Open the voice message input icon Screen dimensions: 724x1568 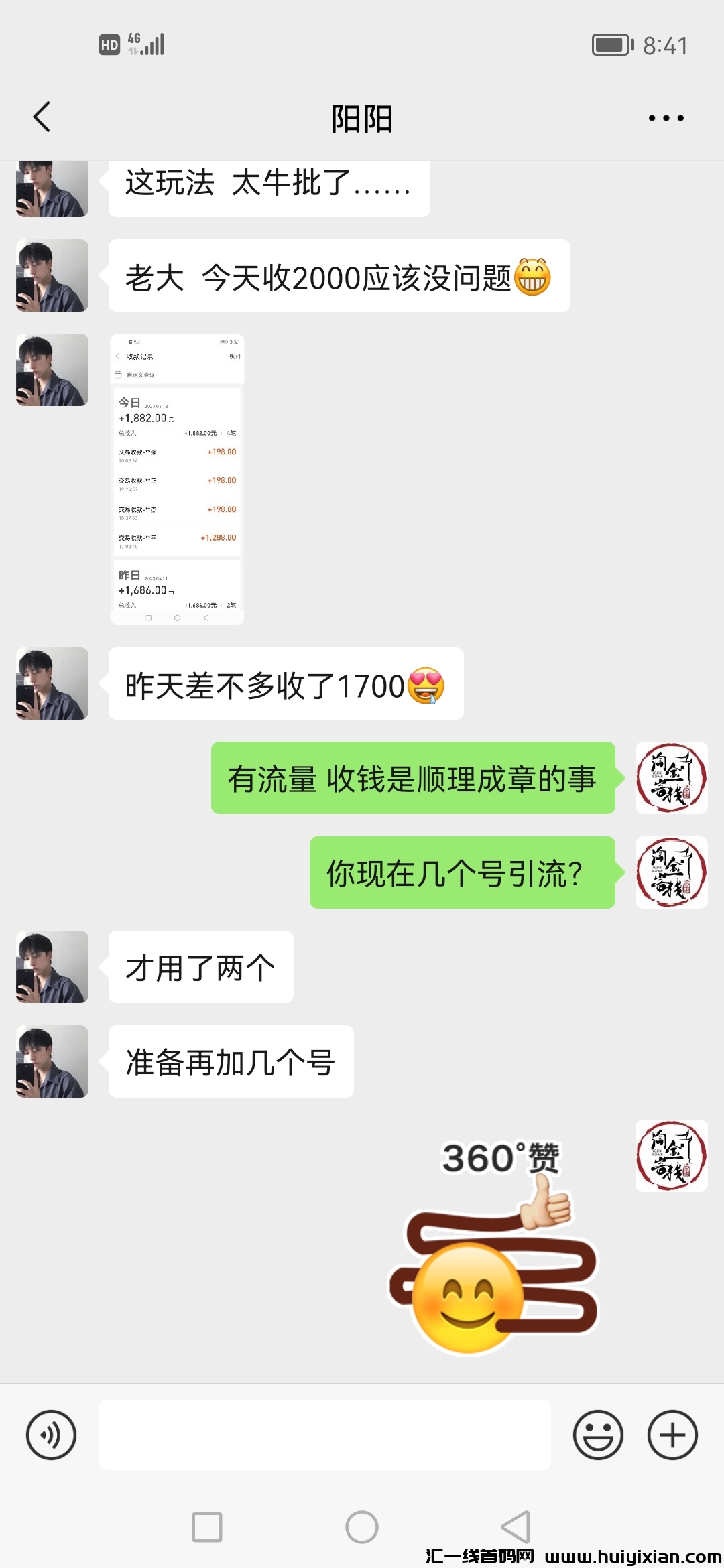pyautogui.click(x=52, y=1435)
